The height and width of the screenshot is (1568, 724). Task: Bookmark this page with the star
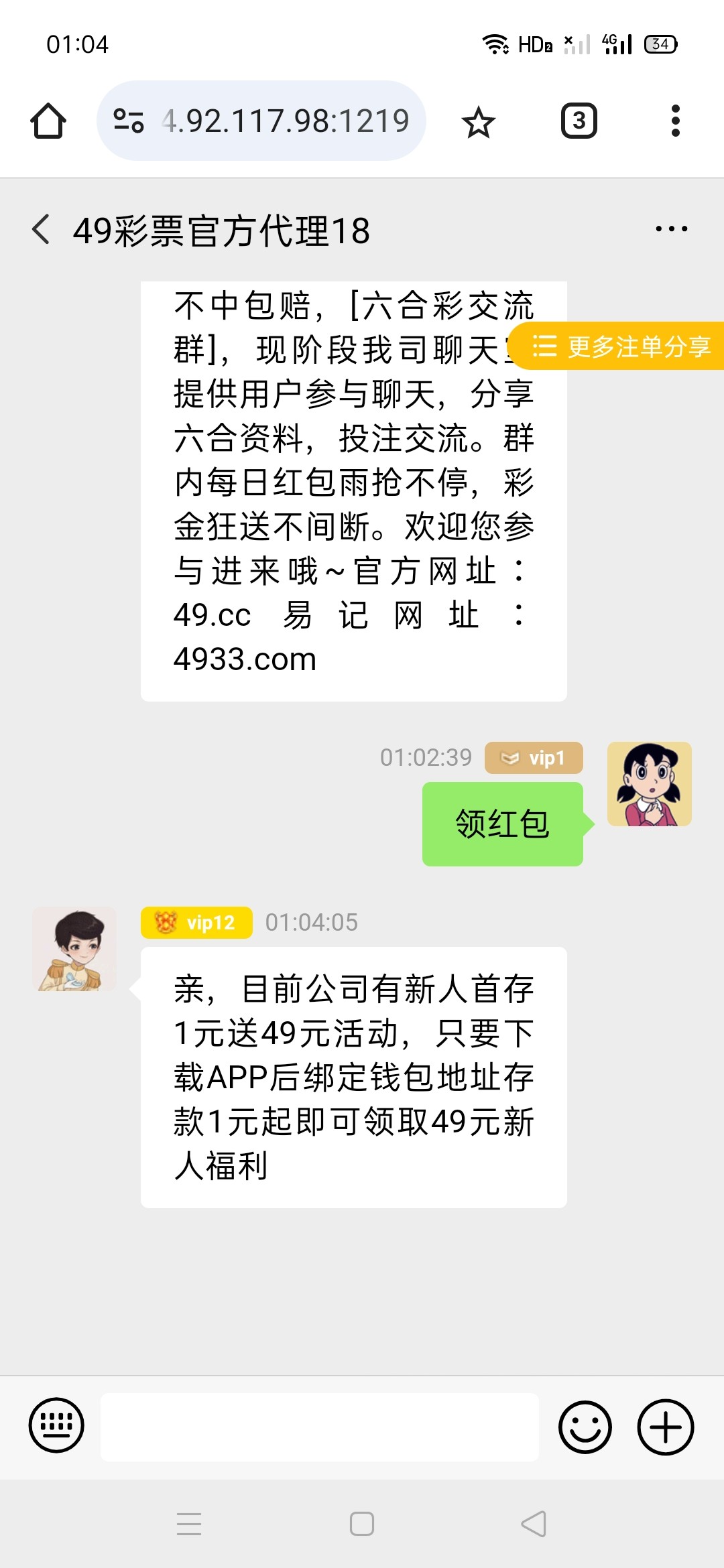tap(478, 122)
